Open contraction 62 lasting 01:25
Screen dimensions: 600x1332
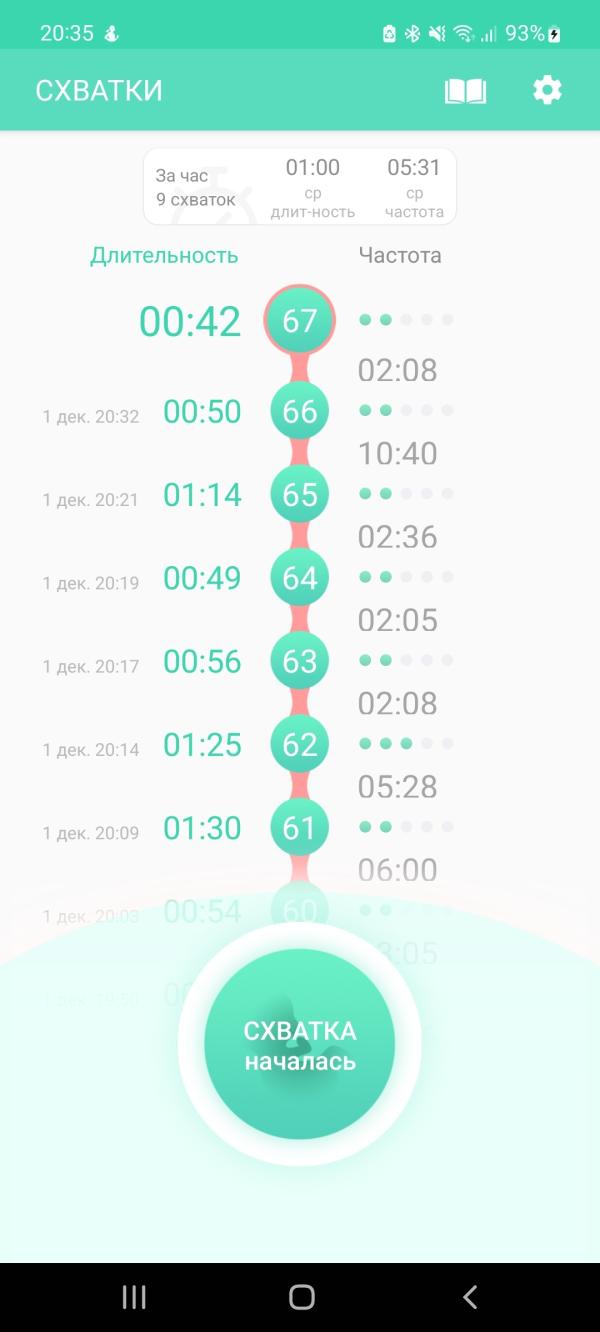[300, 745]
